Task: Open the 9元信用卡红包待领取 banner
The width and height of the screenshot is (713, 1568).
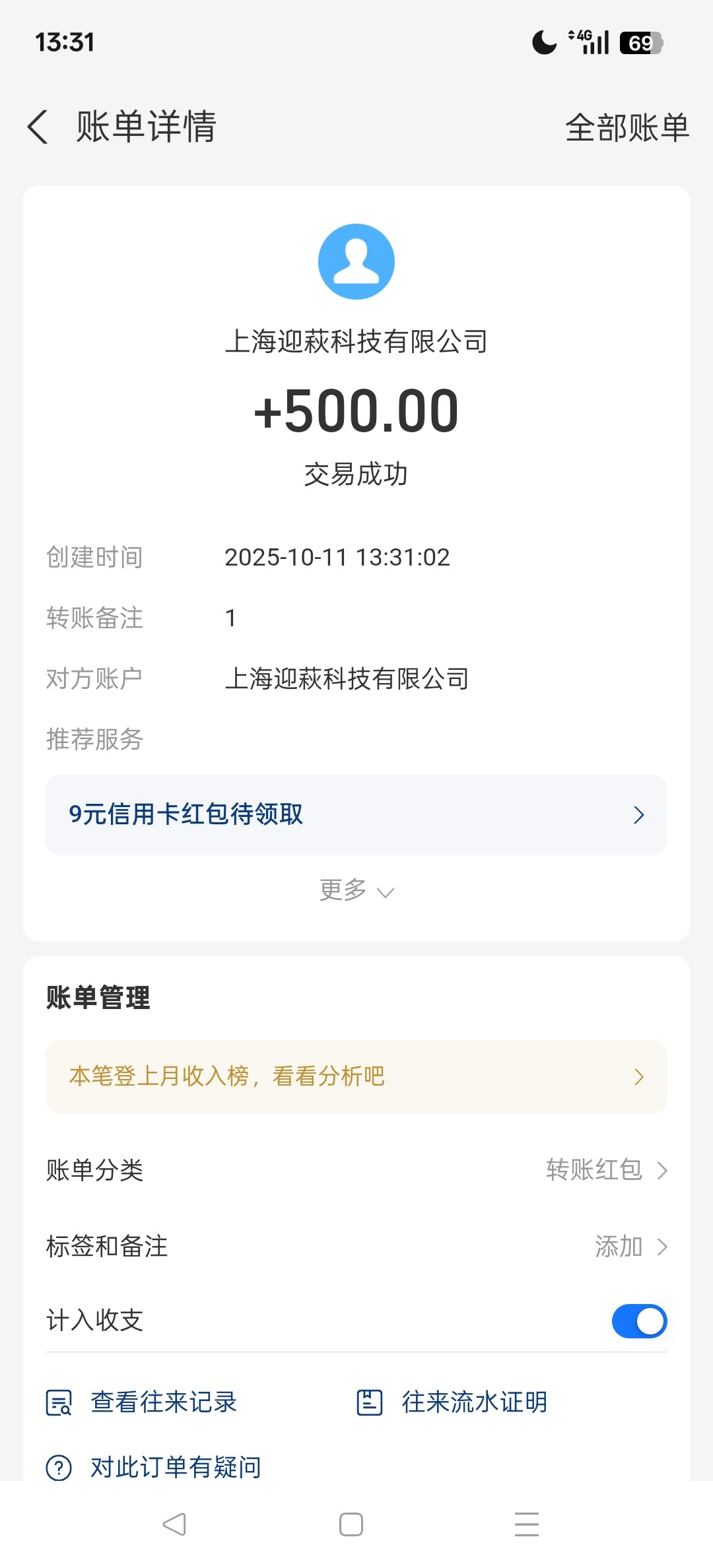Action: point(356,815)
